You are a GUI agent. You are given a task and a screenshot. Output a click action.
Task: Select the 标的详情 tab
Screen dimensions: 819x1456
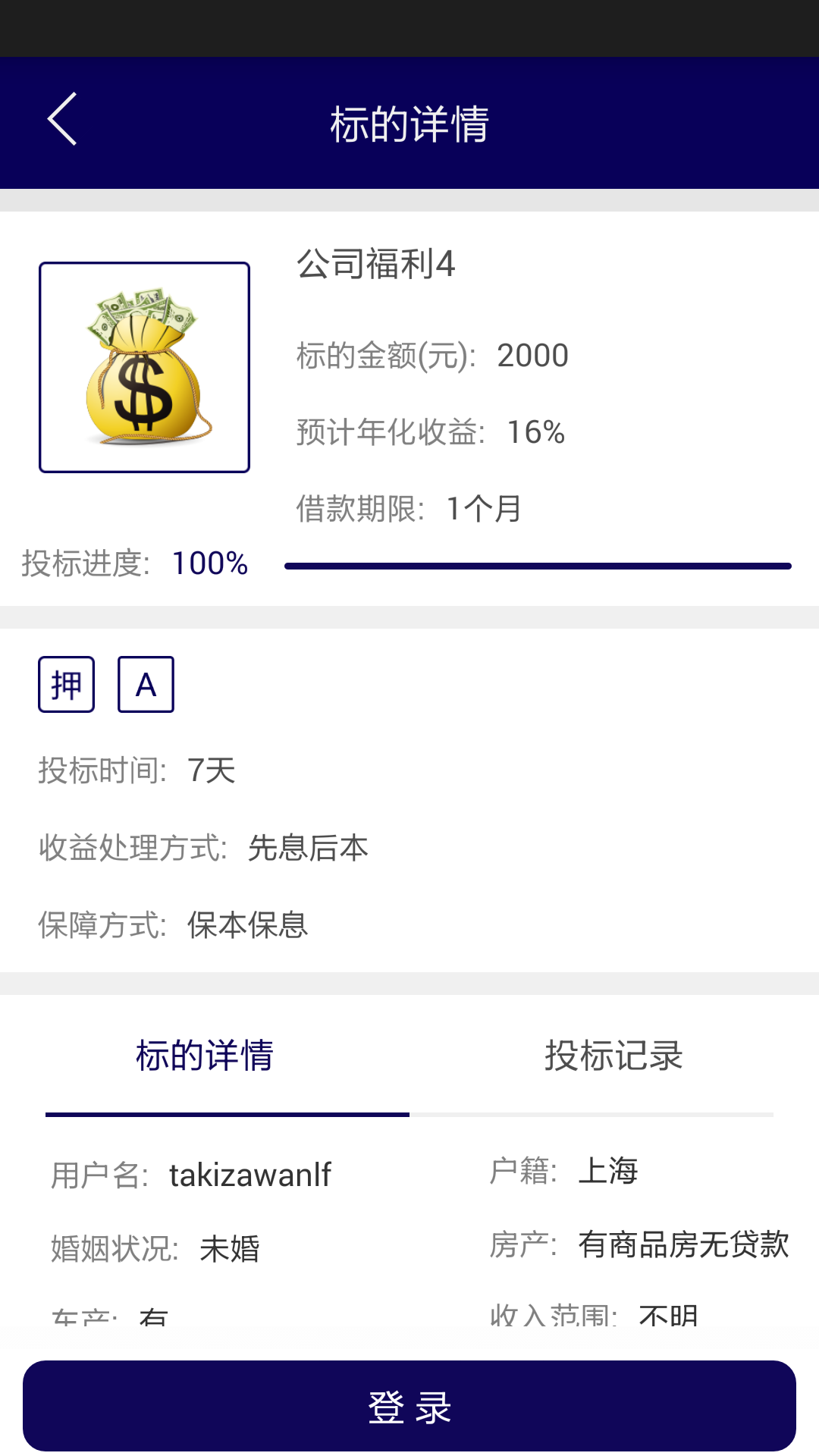[x=205, y=1056]
